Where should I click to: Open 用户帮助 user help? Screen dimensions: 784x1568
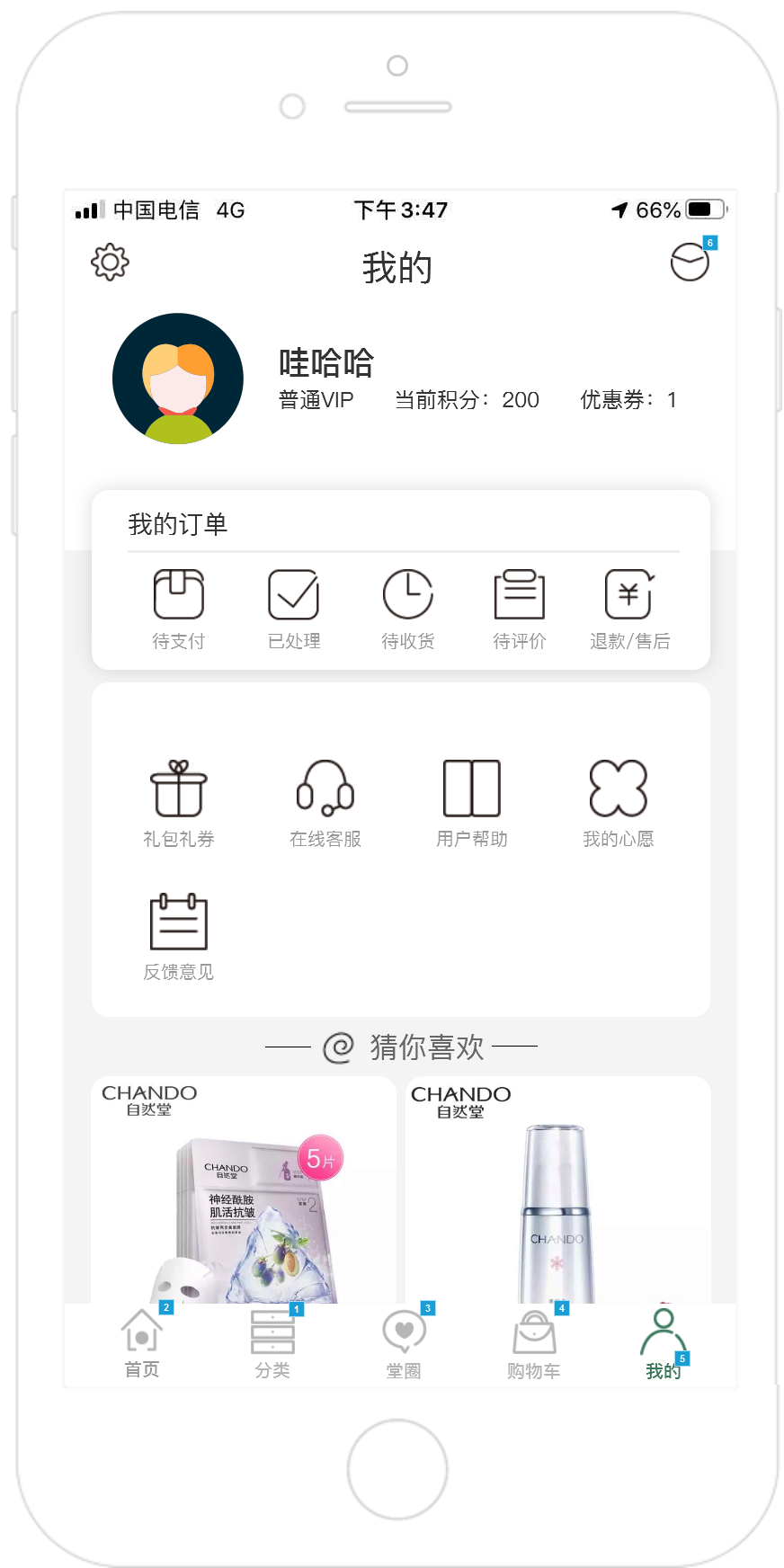coord(472,804)
